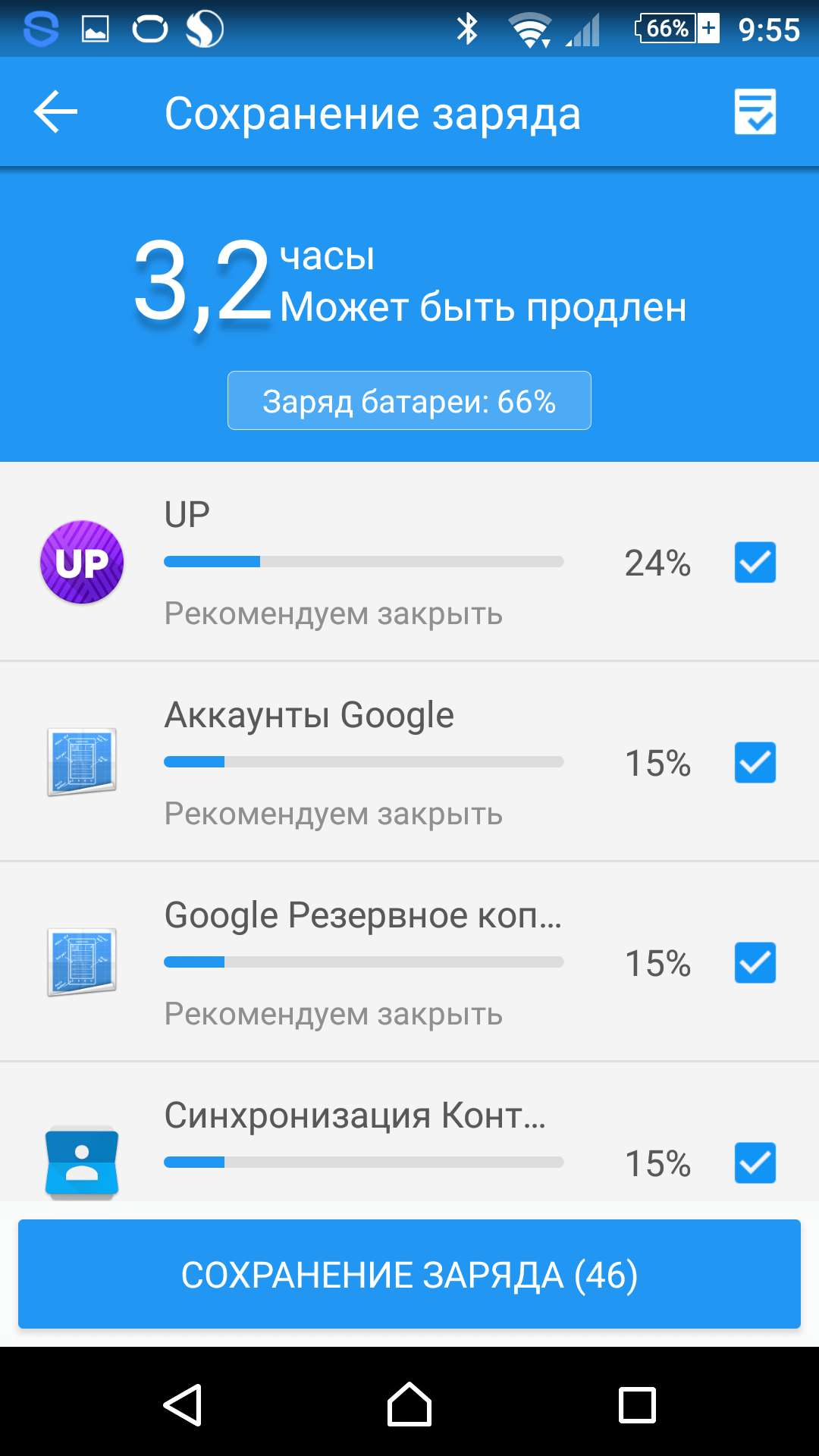819x1456 pixels.
Task: Open the UP app row
Action: (x=364, y=563)
